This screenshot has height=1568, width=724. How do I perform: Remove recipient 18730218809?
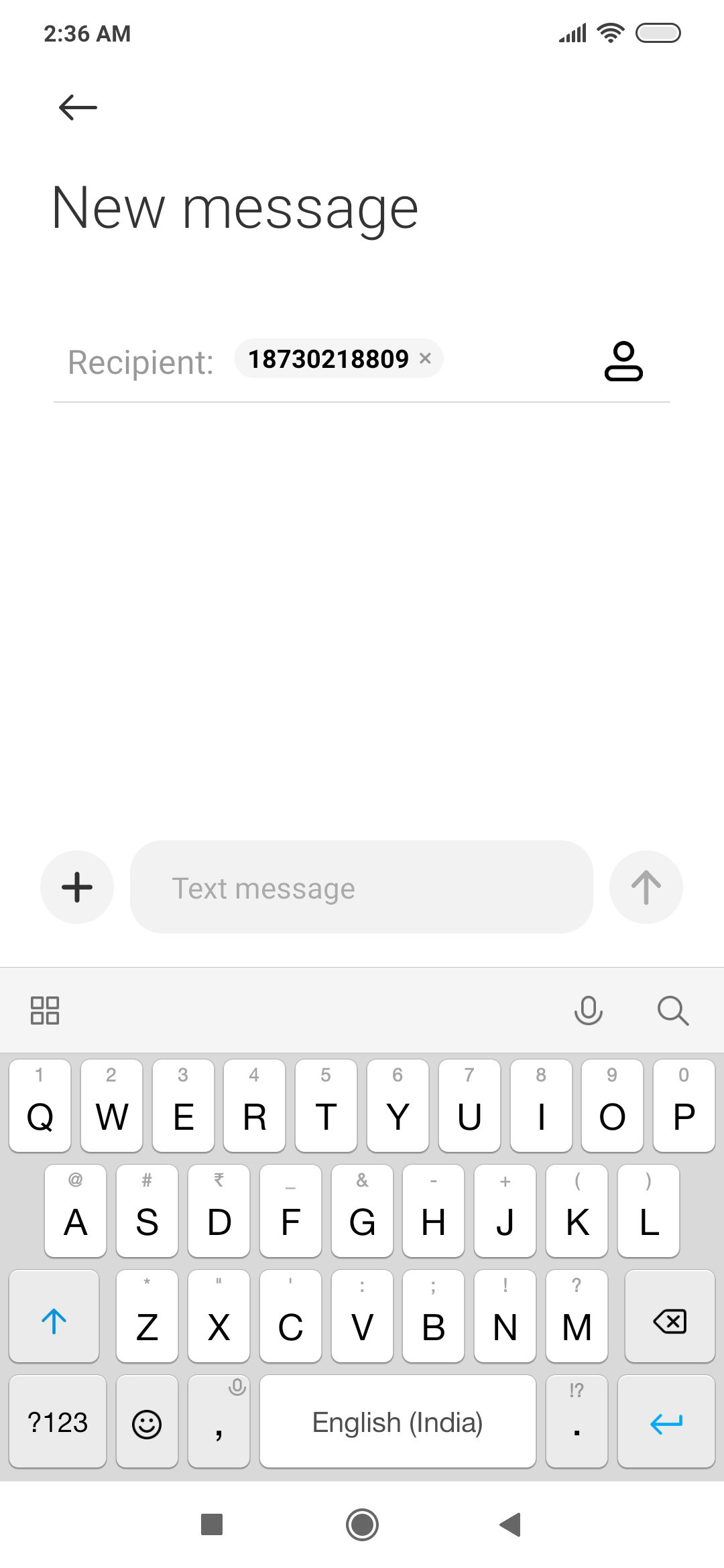pos(425,358)
